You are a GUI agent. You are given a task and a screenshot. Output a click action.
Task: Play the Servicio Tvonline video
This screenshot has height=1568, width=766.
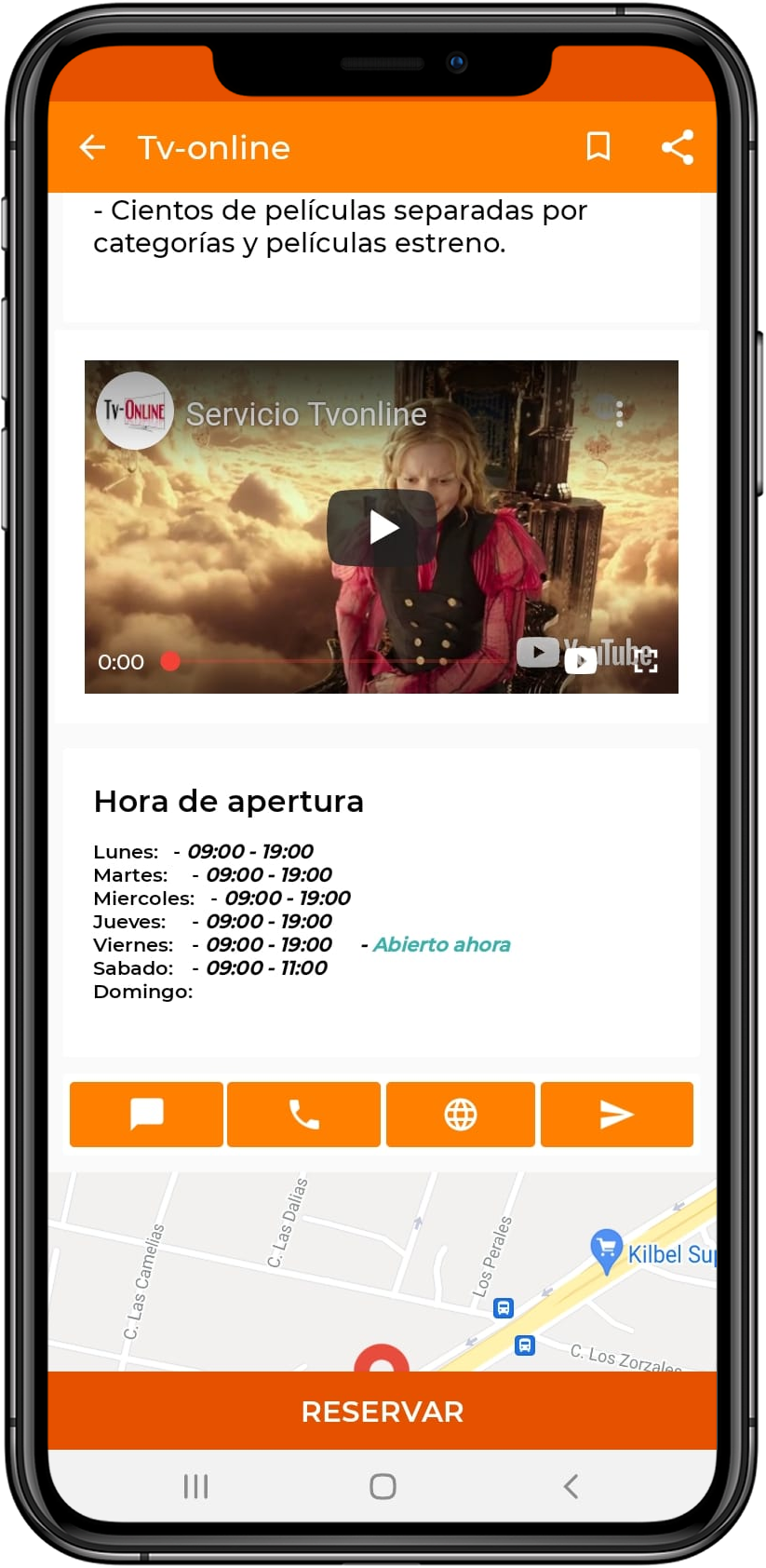pos(382,528)
